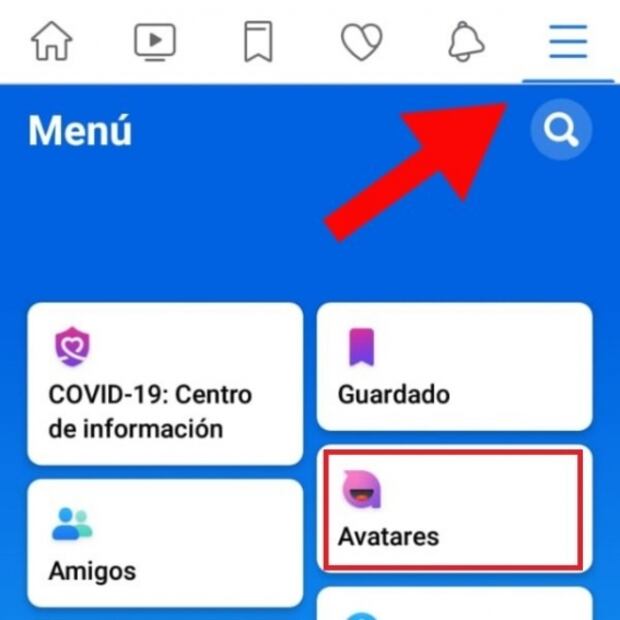Screen dimensions: 620x620
Task: Open the Amigos card
Action: (x=165, y=543)
